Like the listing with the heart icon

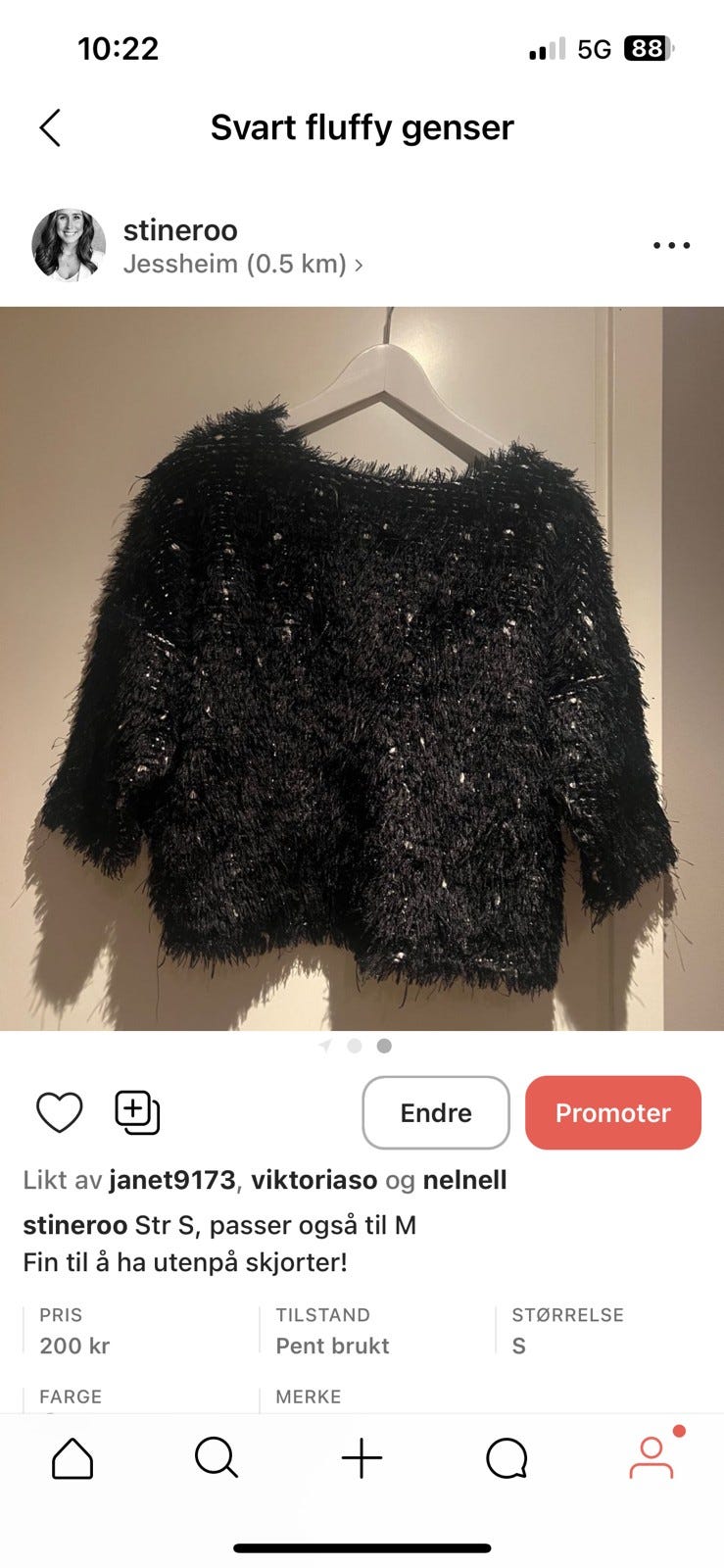pos(60,1112)
